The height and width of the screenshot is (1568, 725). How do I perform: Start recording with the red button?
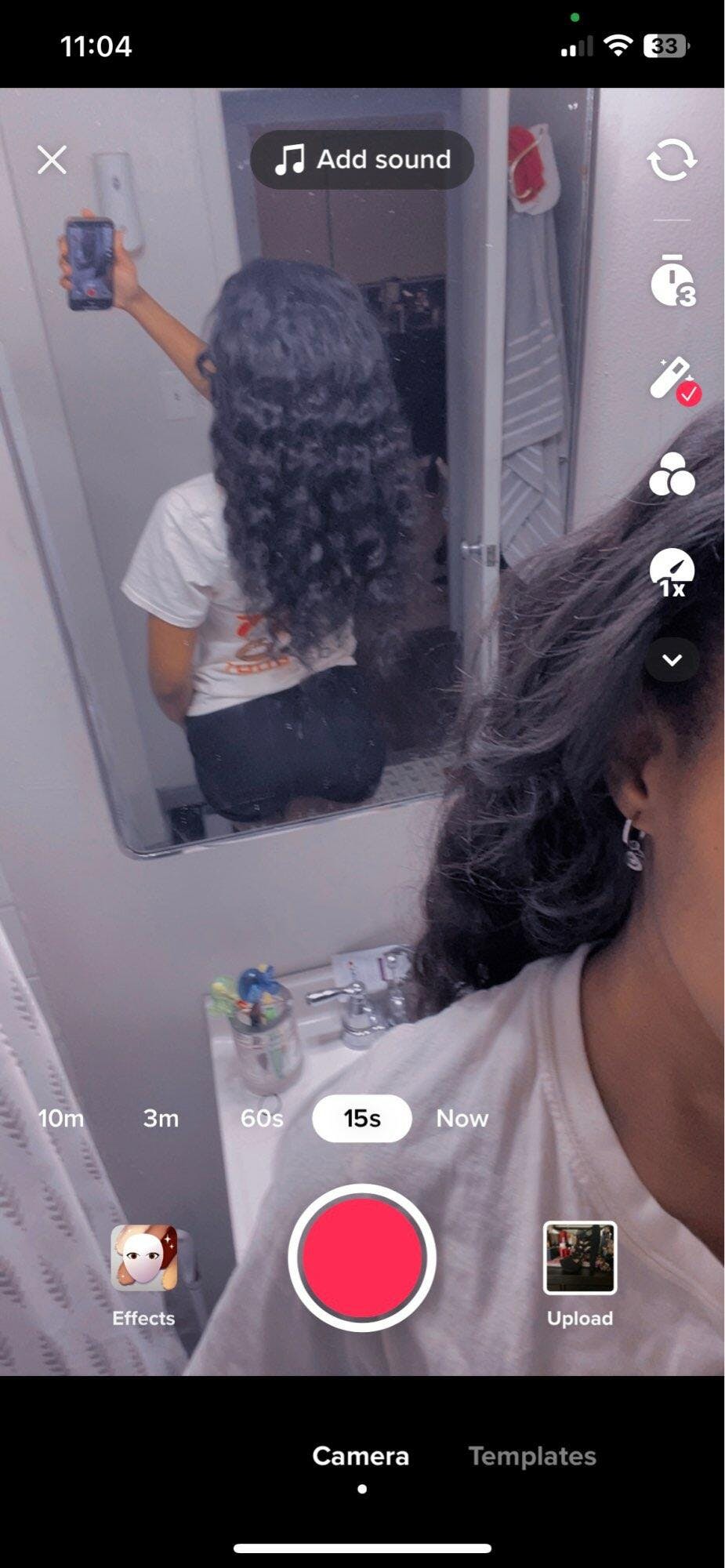click(362, 1258)
